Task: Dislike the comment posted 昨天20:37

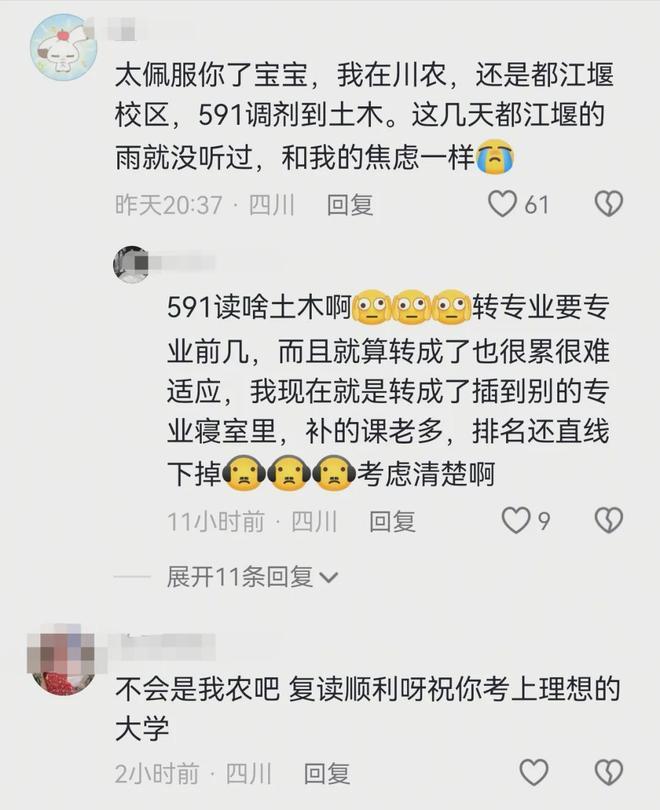Action: click(609, 204)
